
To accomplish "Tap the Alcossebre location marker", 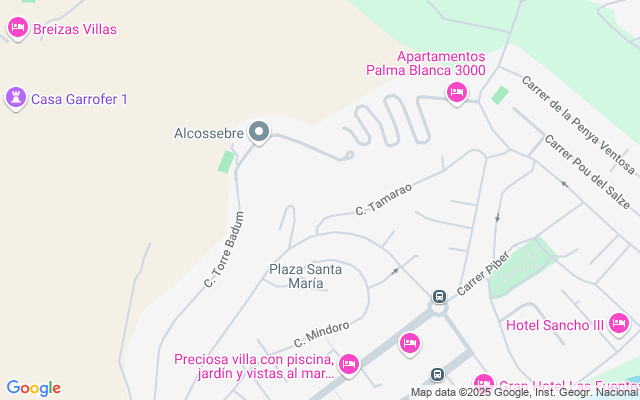I will tap(259, 132).
